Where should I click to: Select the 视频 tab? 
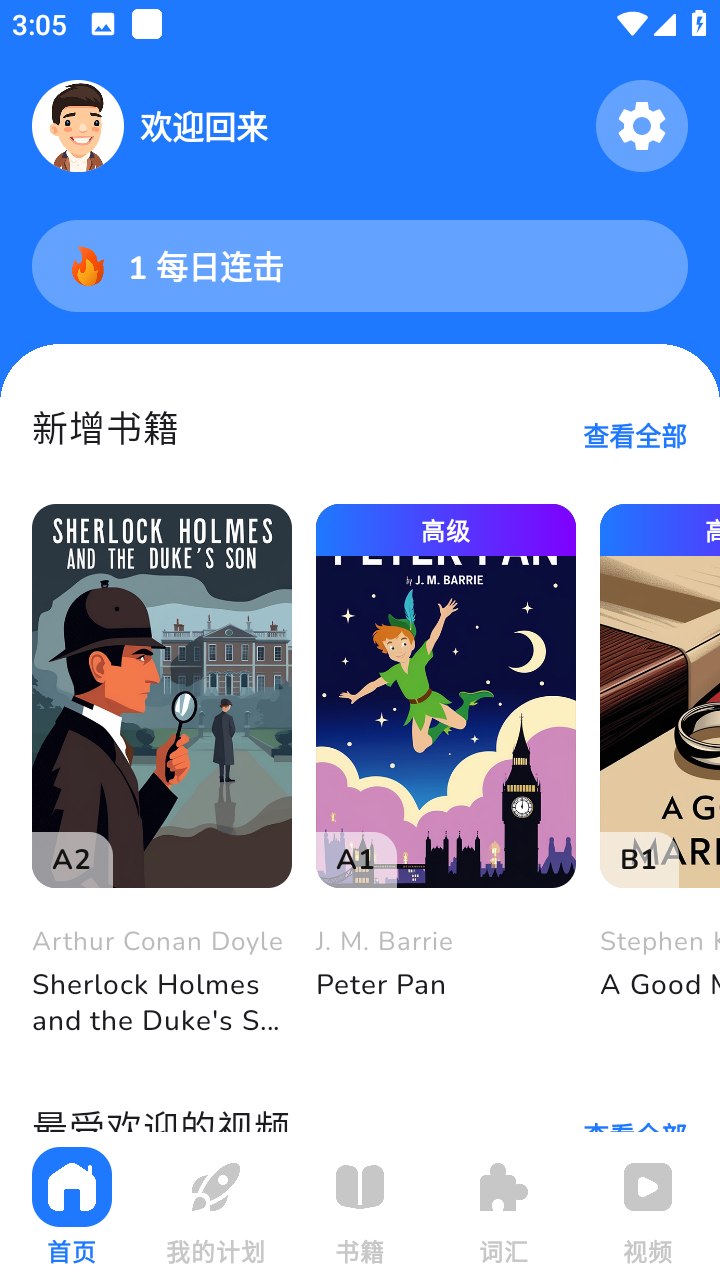(648, 1208)
